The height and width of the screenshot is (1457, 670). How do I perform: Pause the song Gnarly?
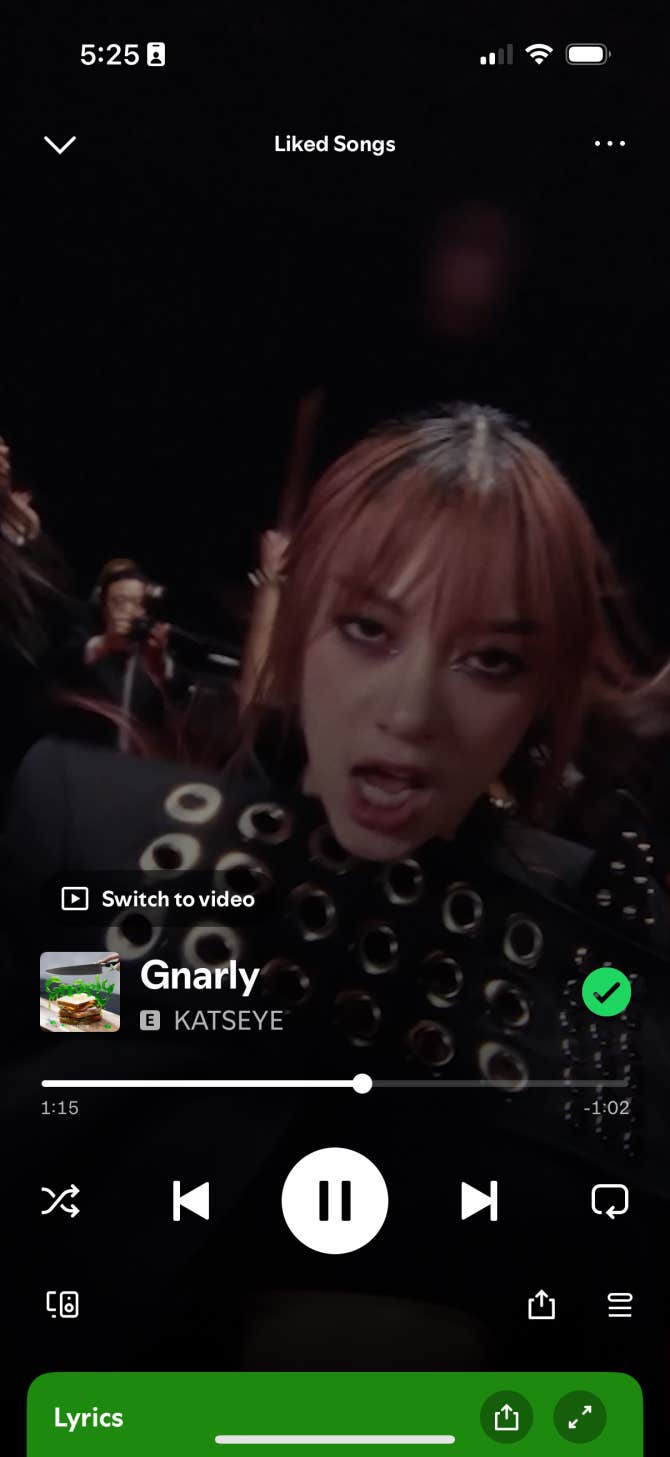click(x=334, y=1201)
